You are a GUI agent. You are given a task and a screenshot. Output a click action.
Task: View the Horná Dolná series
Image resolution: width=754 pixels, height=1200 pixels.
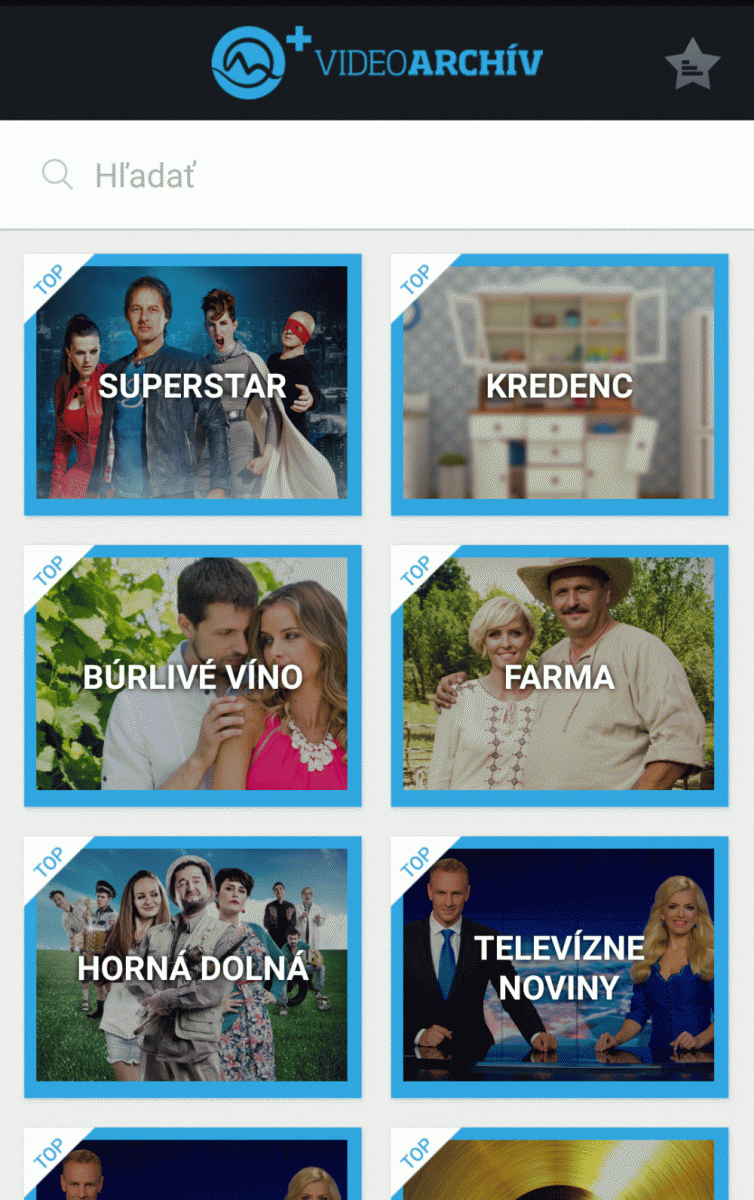pos(192,967)
